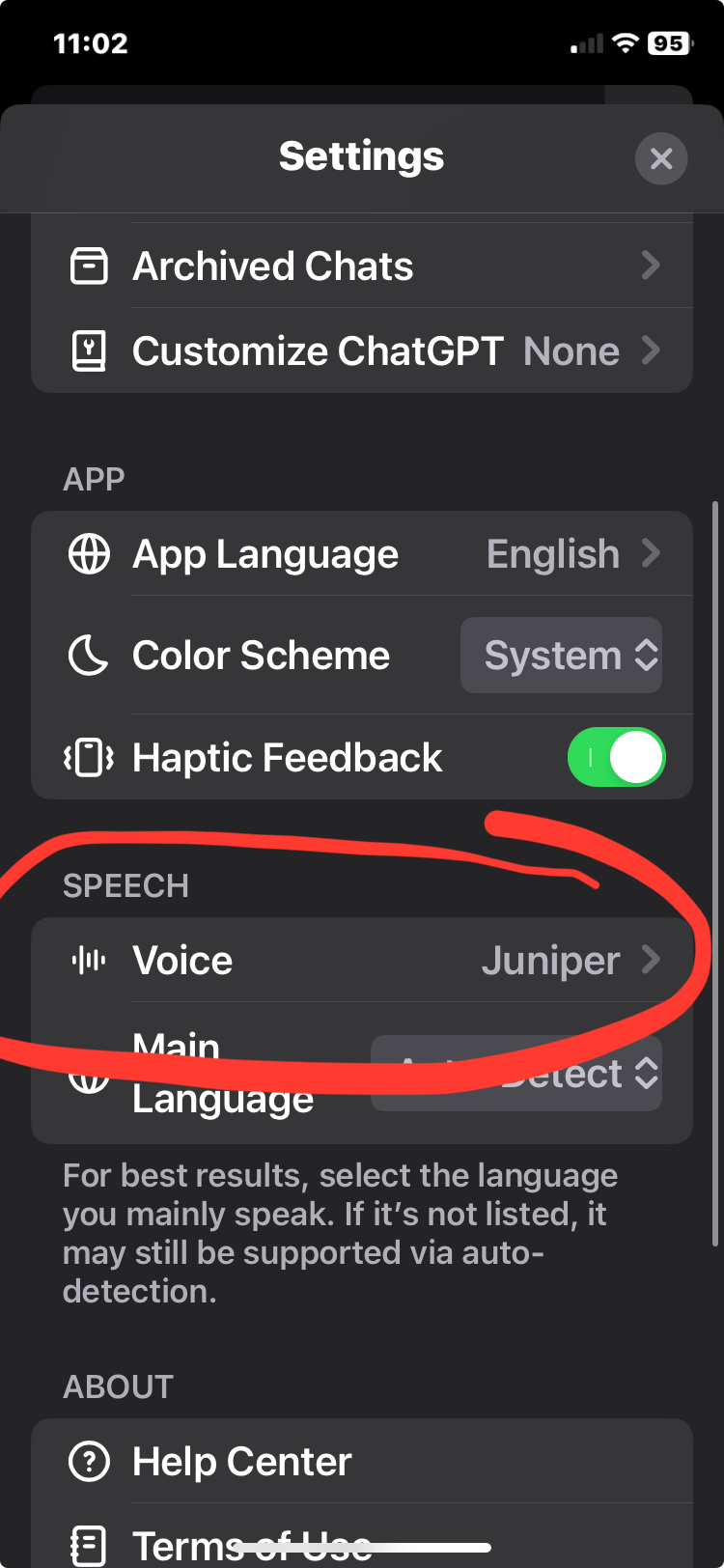724x1568 pixels.
Task: Disable Haptic Feedback
Action: pos(617,757)
